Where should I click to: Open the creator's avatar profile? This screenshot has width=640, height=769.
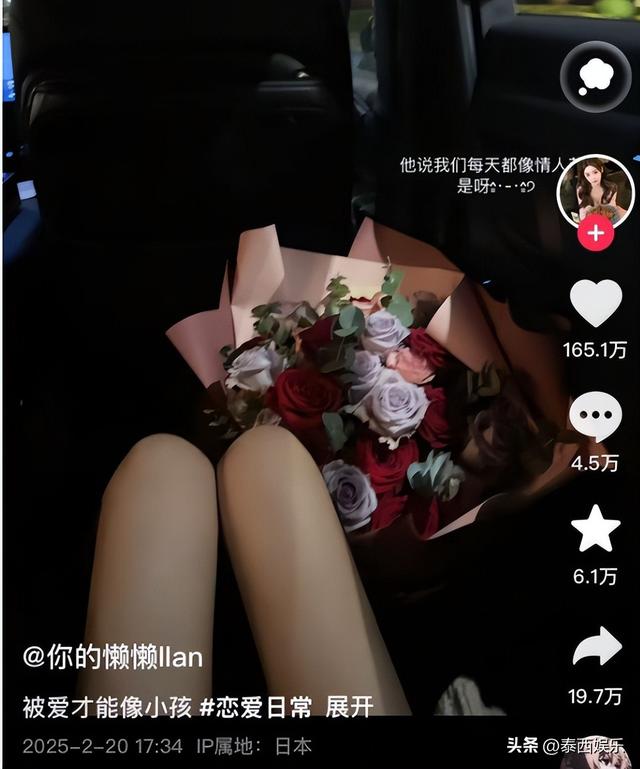[x=594, y=190]
